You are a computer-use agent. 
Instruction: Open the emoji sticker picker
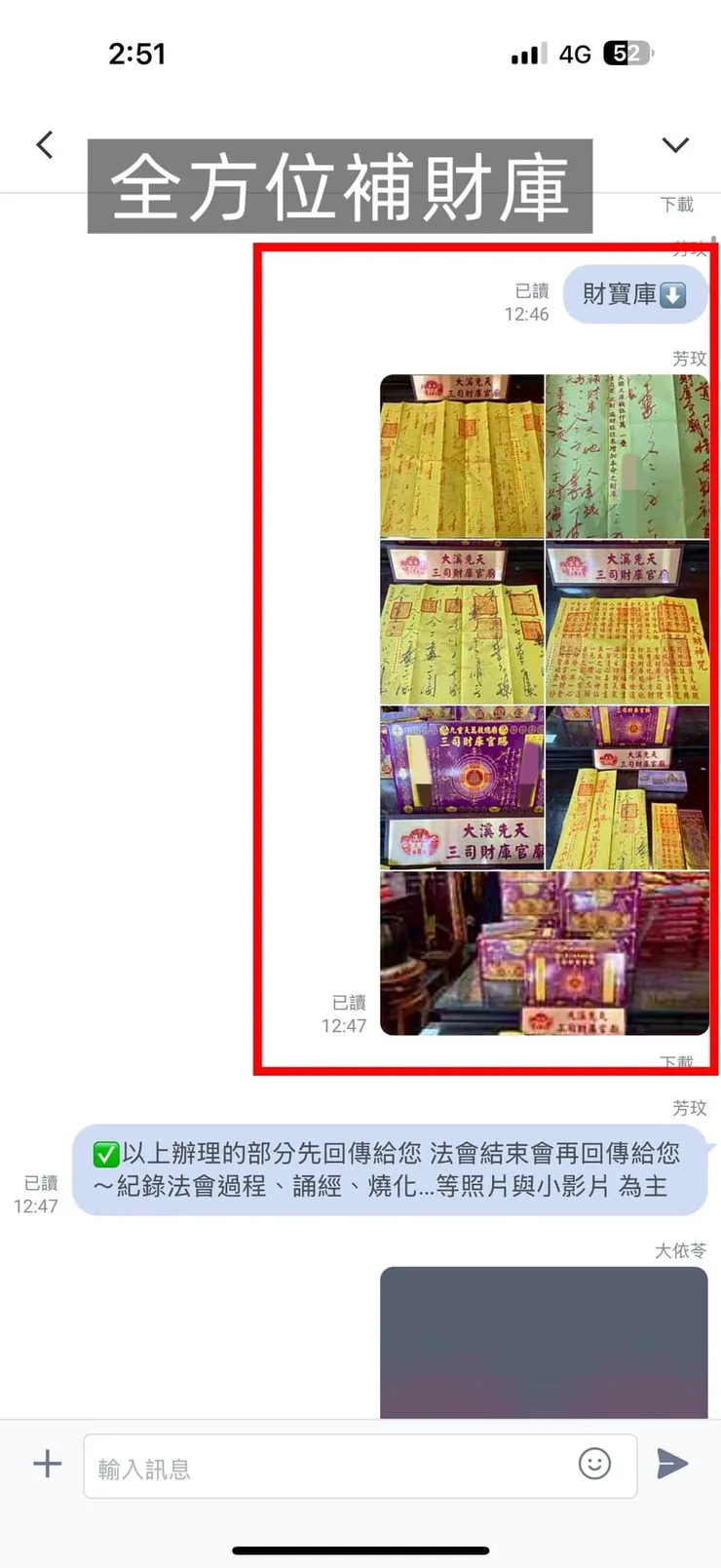click(594, 1463)
